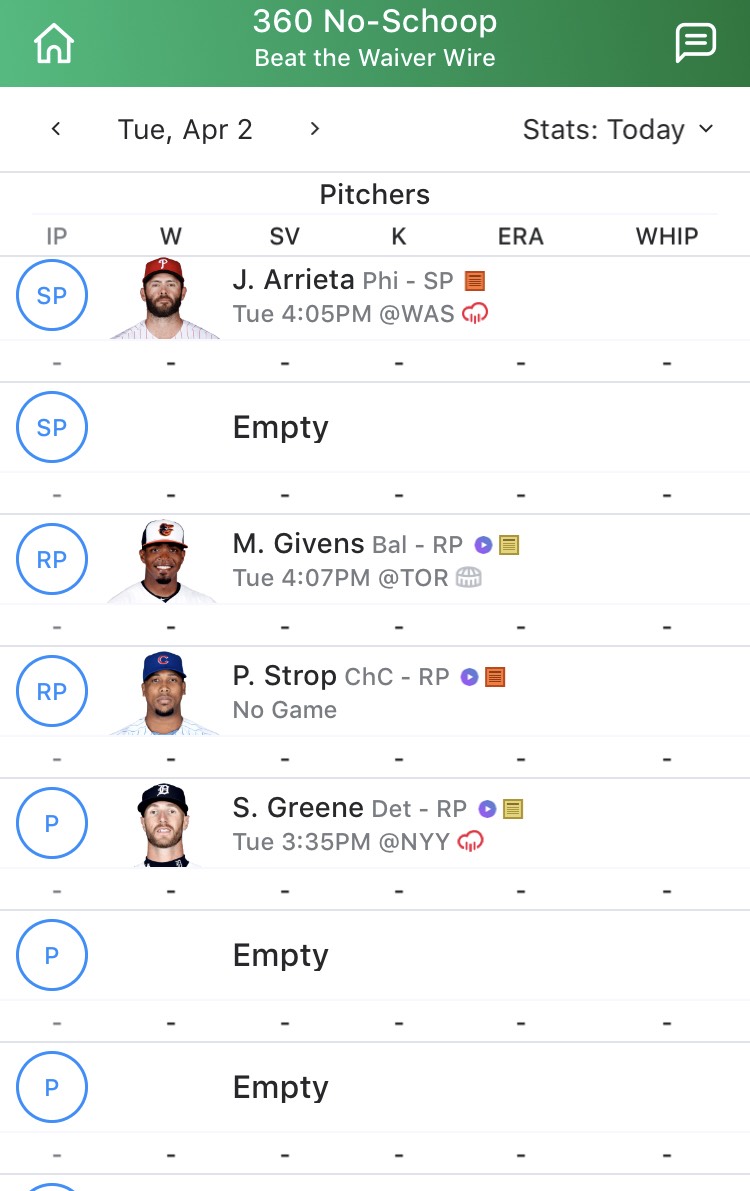The width and height of the screenshot is (750, 1191).
Task: Tap the RP slot button for M. Givens
Action: tap(52, 560)
